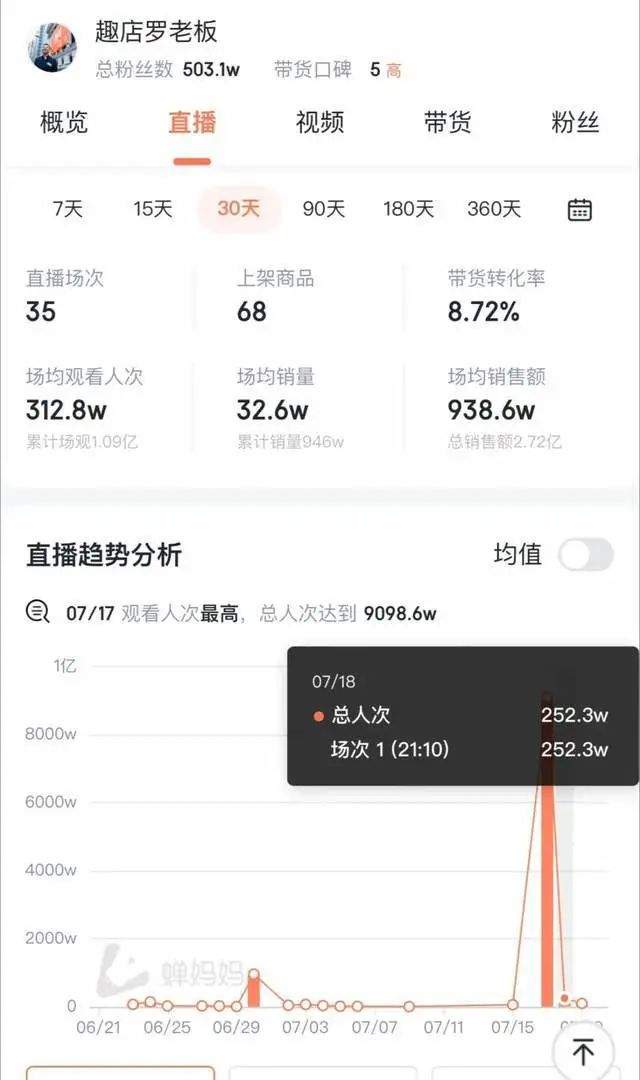
Task: Tap the back-to-top arrow button
Action: point(583,1051)
